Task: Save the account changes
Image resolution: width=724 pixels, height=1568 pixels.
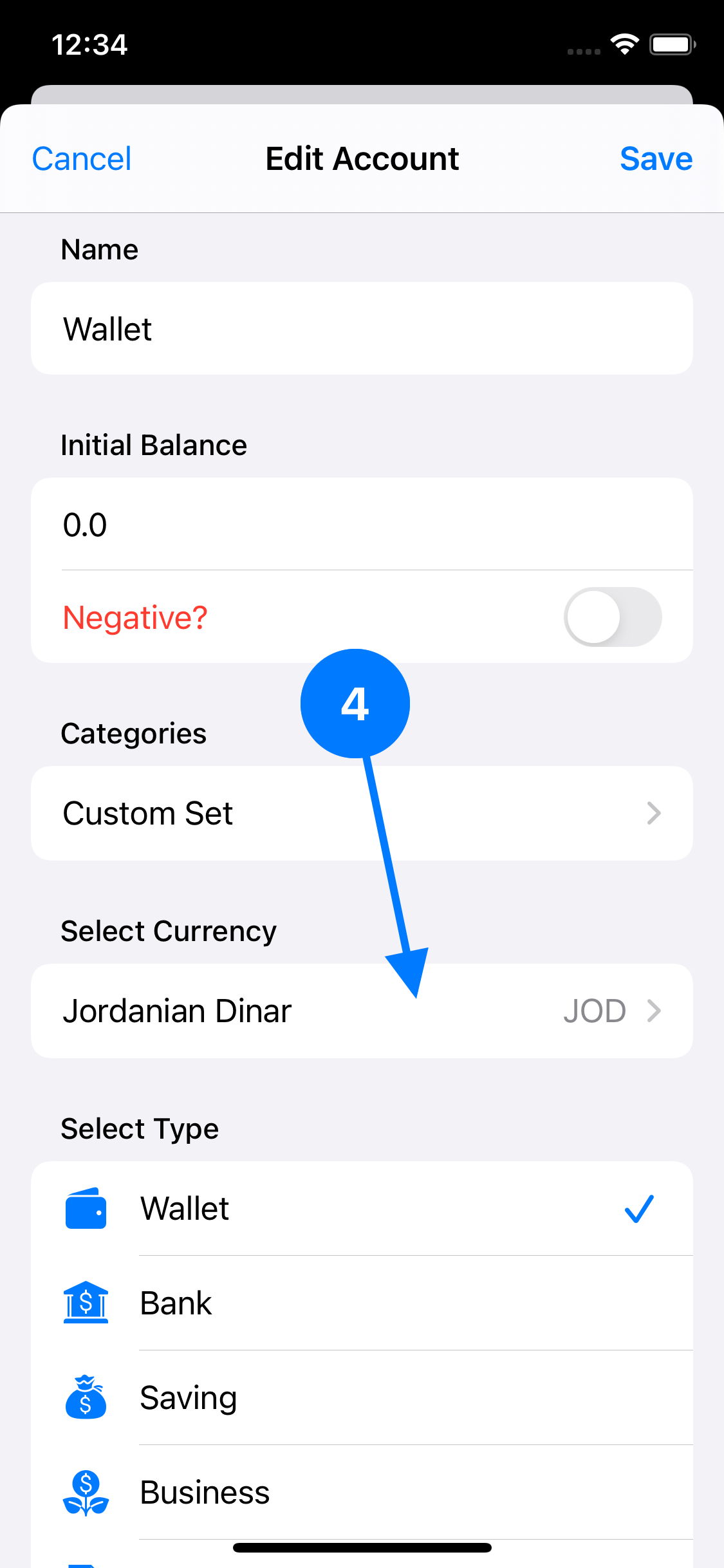Action: tap(655, 159)
